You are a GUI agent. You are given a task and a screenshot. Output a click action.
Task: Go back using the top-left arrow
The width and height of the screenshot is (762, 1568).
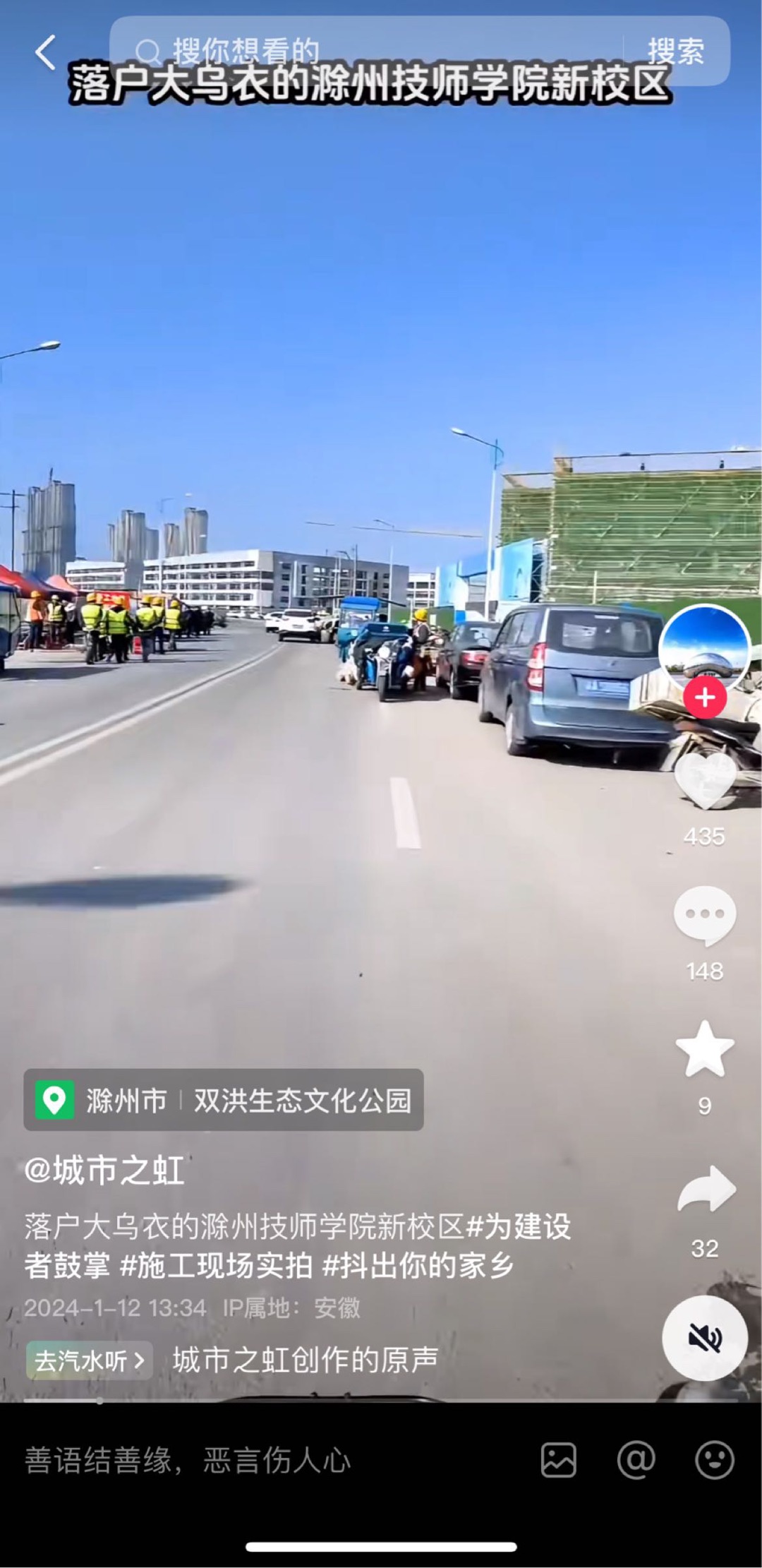pyautogui.click(x=45, y=53)
